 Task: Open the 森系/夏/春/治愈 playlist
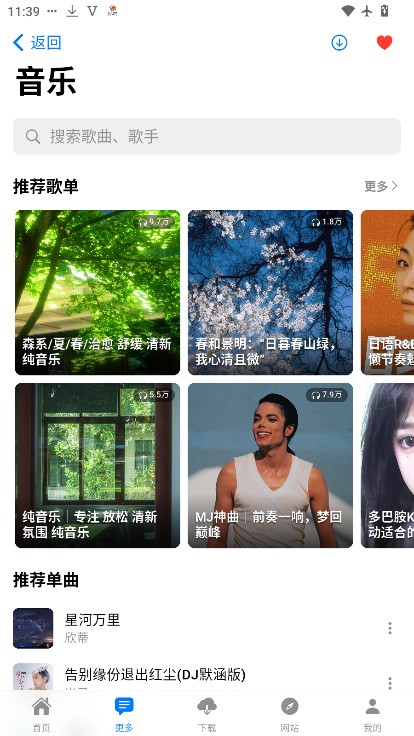98,292
